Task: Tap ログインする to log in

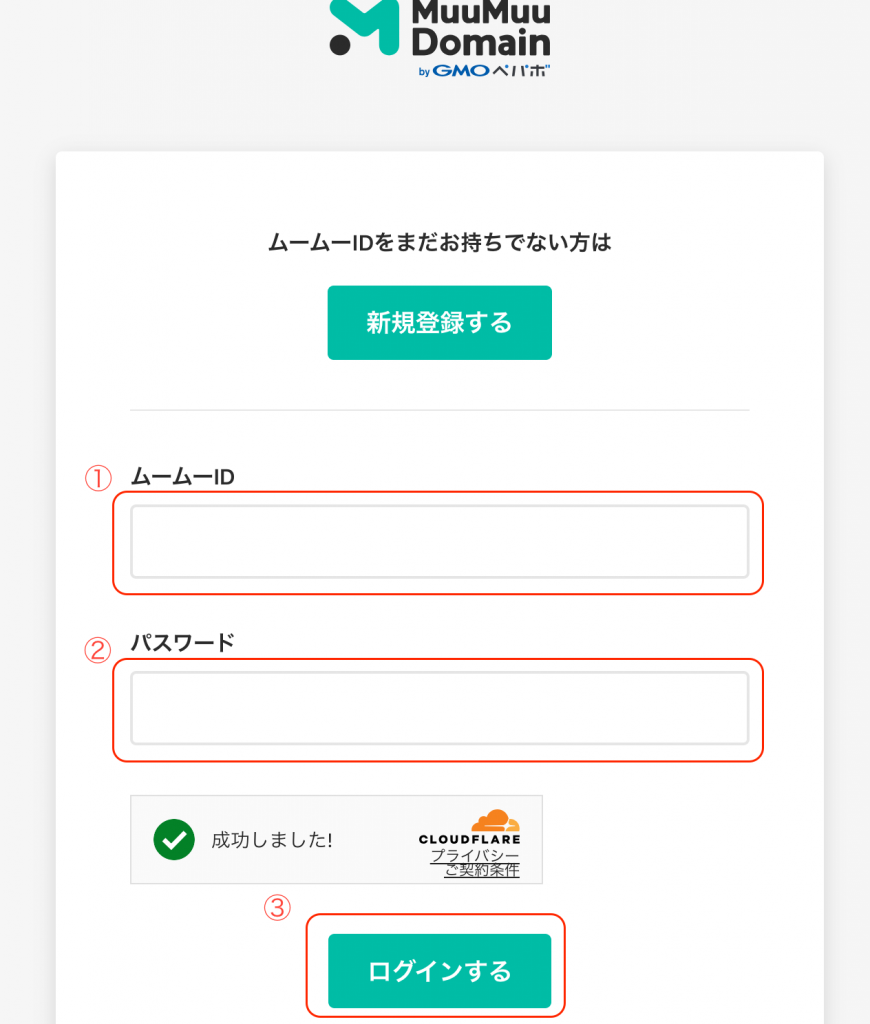Action: [439, 970]
